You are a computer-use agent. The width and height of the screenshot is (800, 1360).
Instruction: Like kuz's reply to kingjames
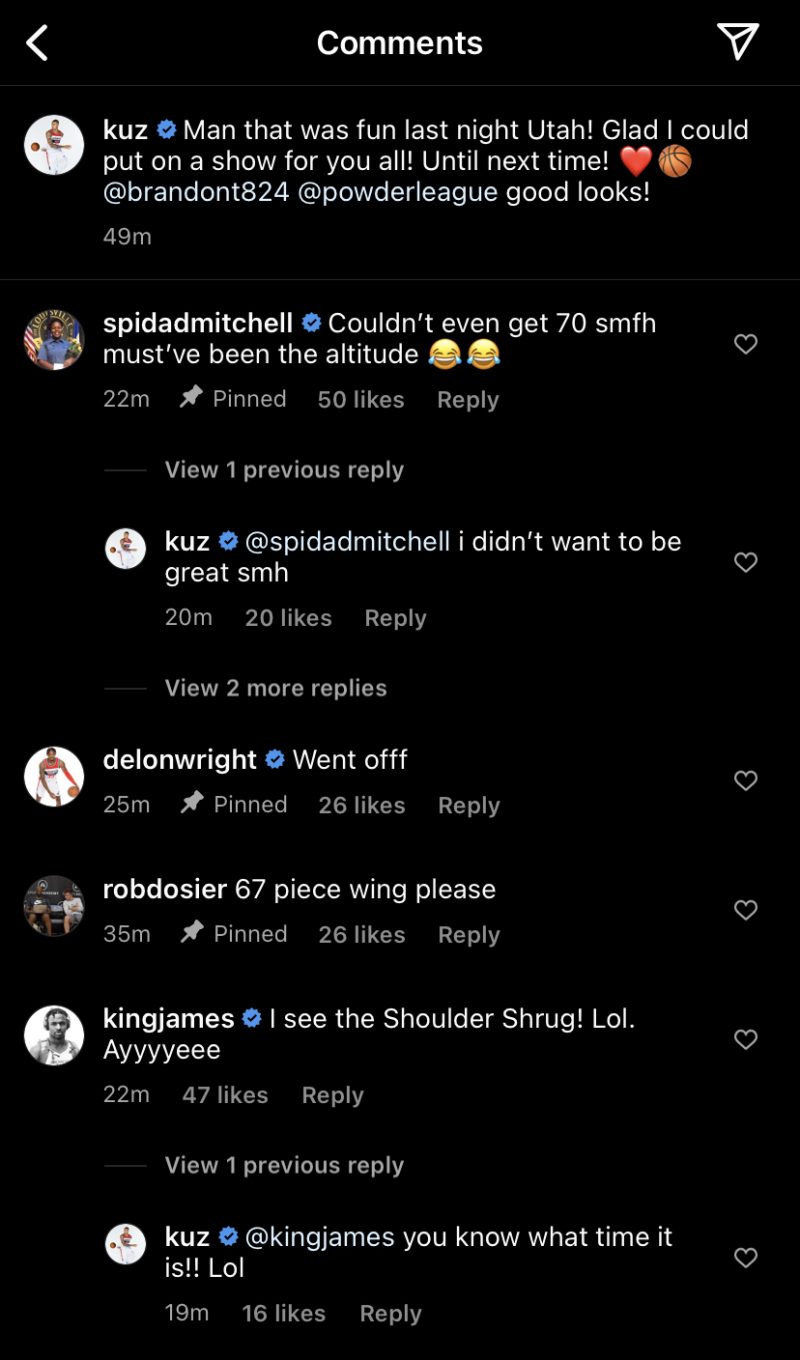coord(745,1258)
